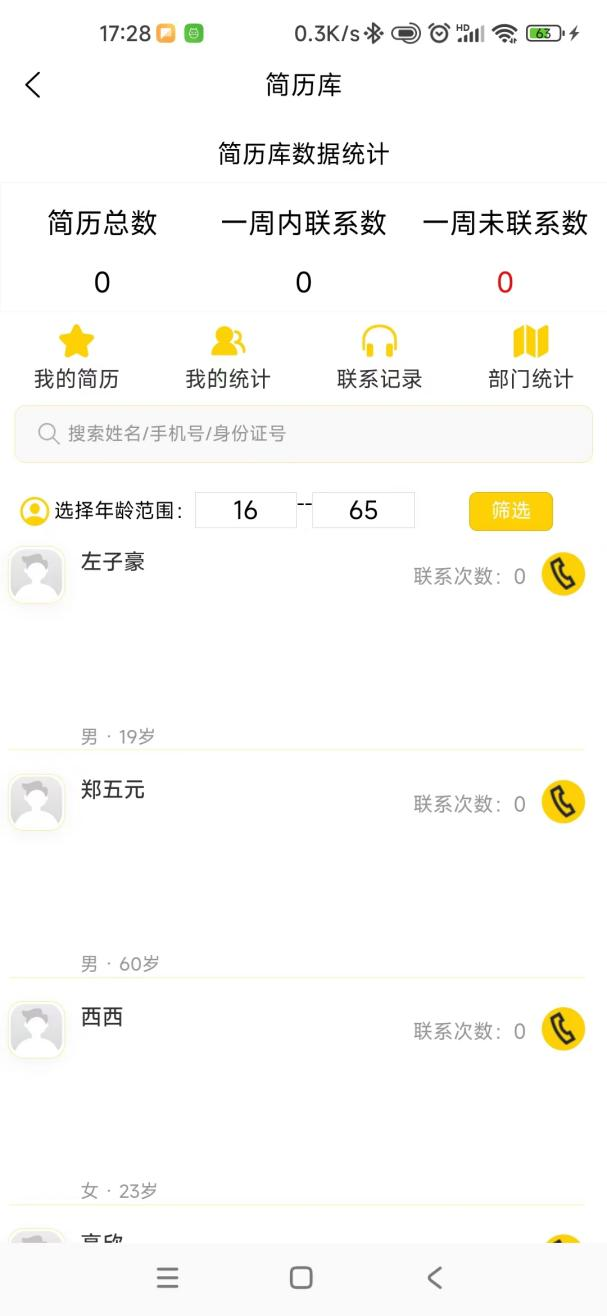
Task: Open 联系记录 section
Action: tap(379, 357)
